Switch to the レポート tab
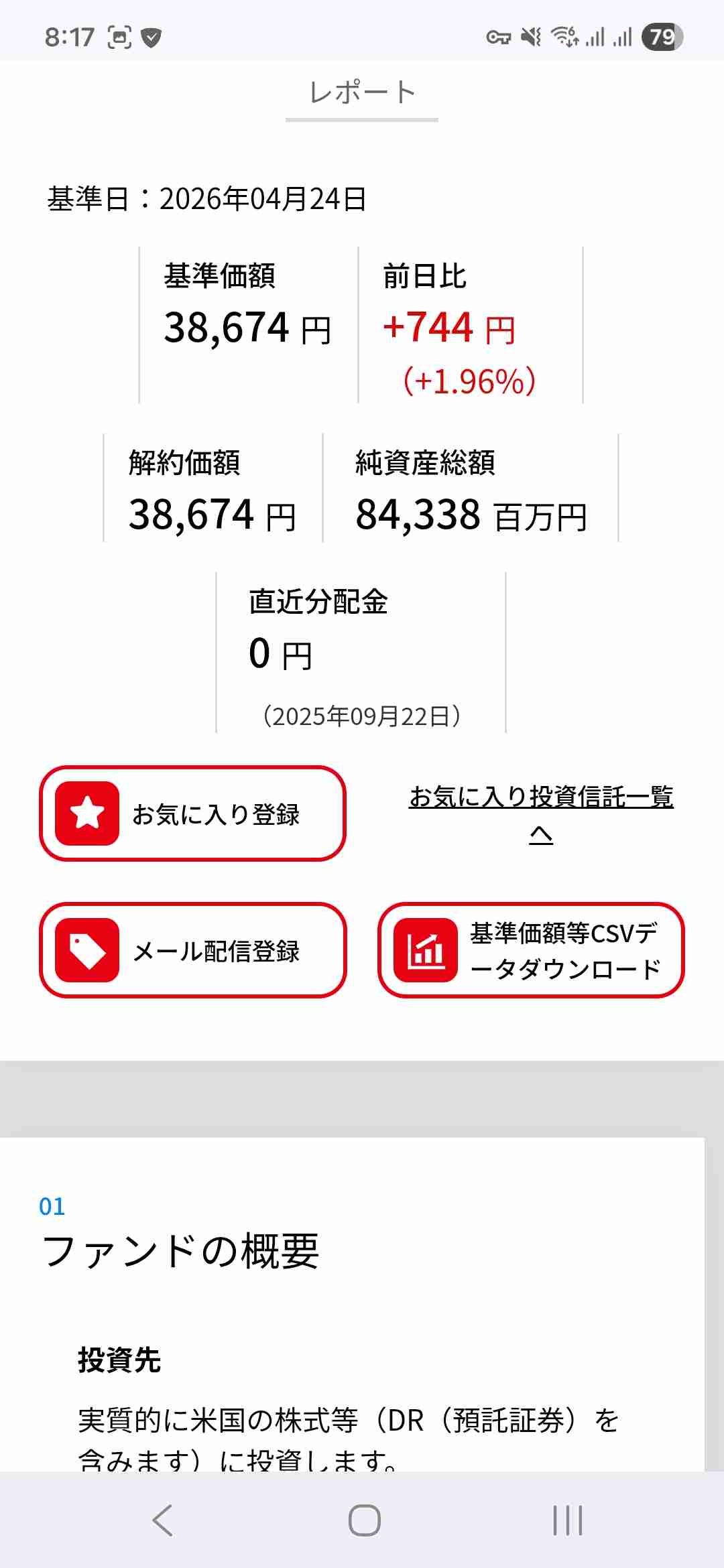This screenshot has height=1568, width=724. [362, 93]
